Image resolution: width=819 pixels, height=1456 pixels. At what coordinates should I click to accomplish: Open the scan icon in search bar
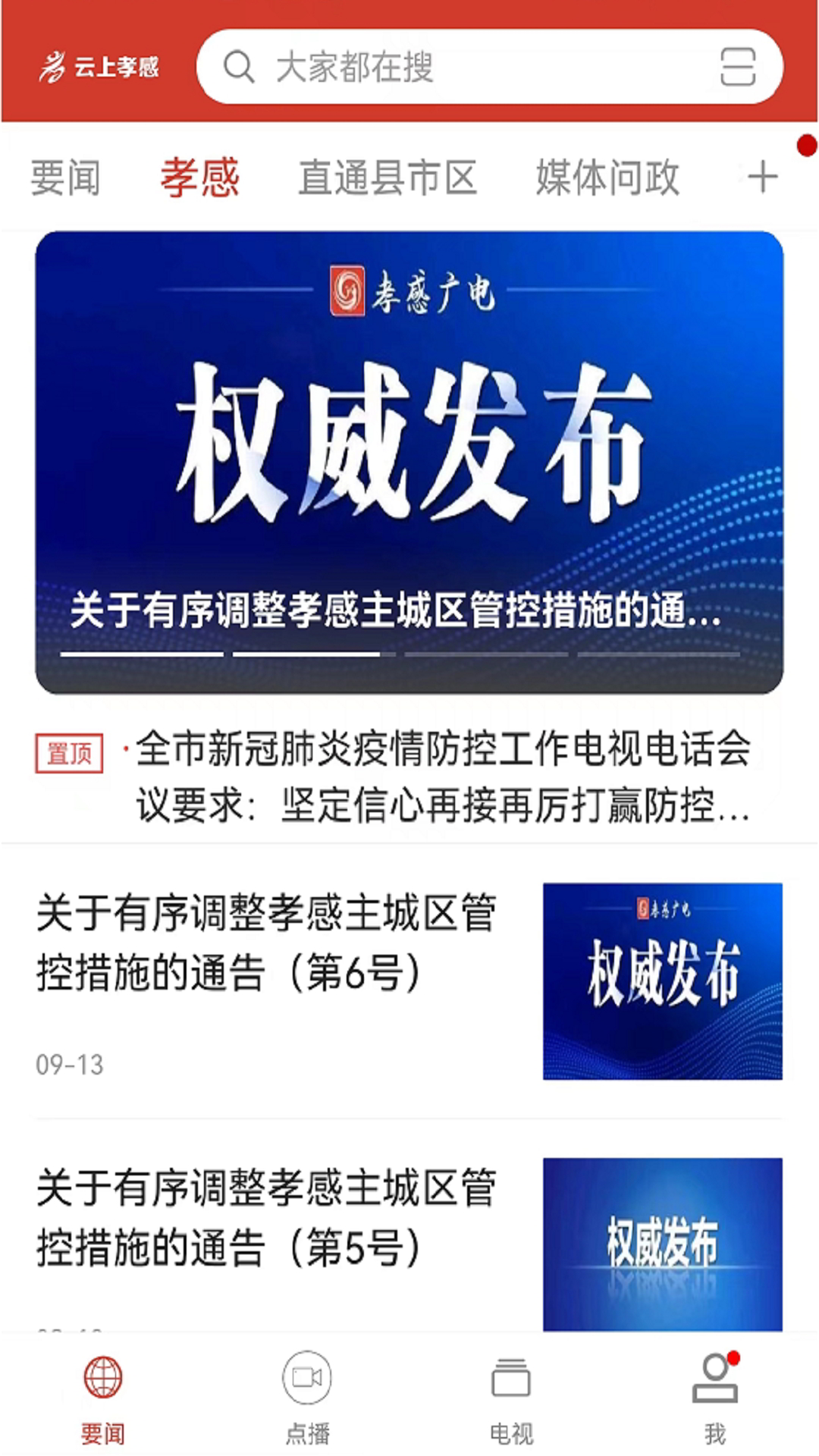737,67
